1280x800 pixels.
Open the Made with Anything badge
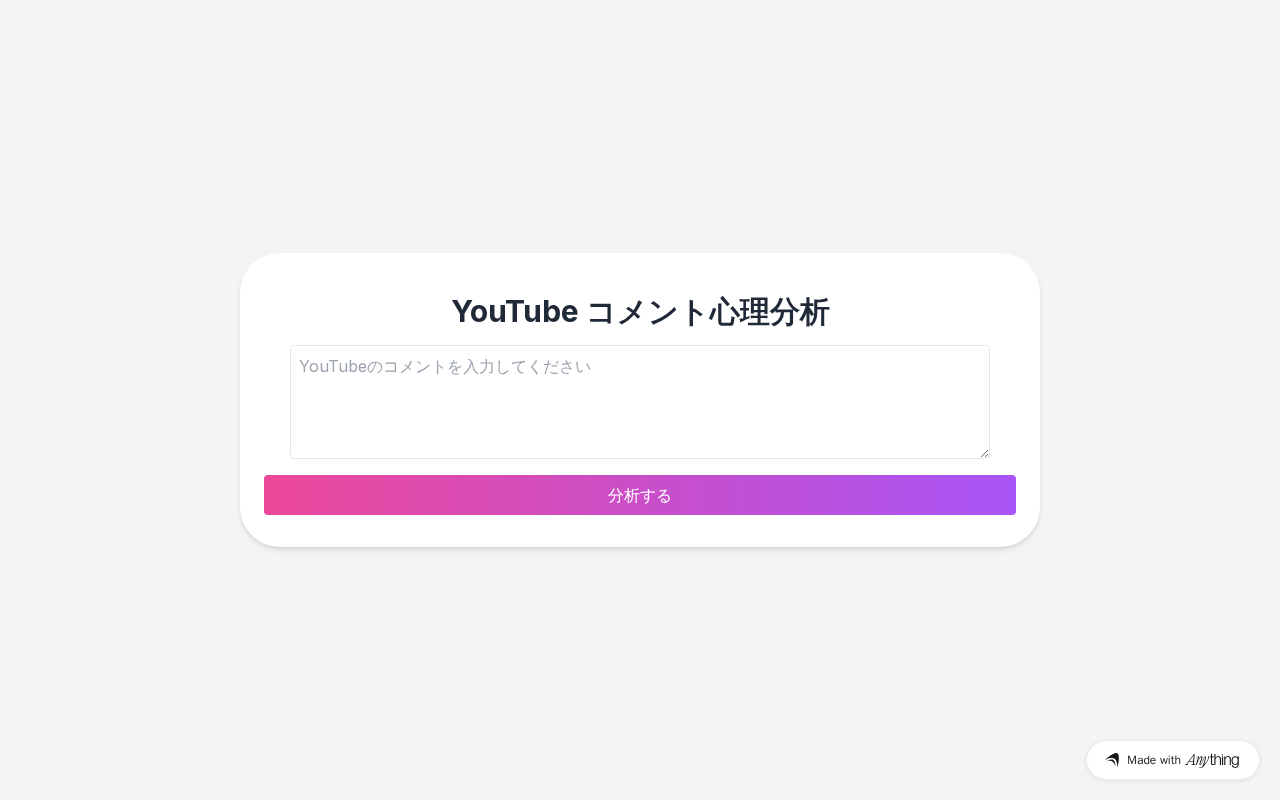point(1172,760)
